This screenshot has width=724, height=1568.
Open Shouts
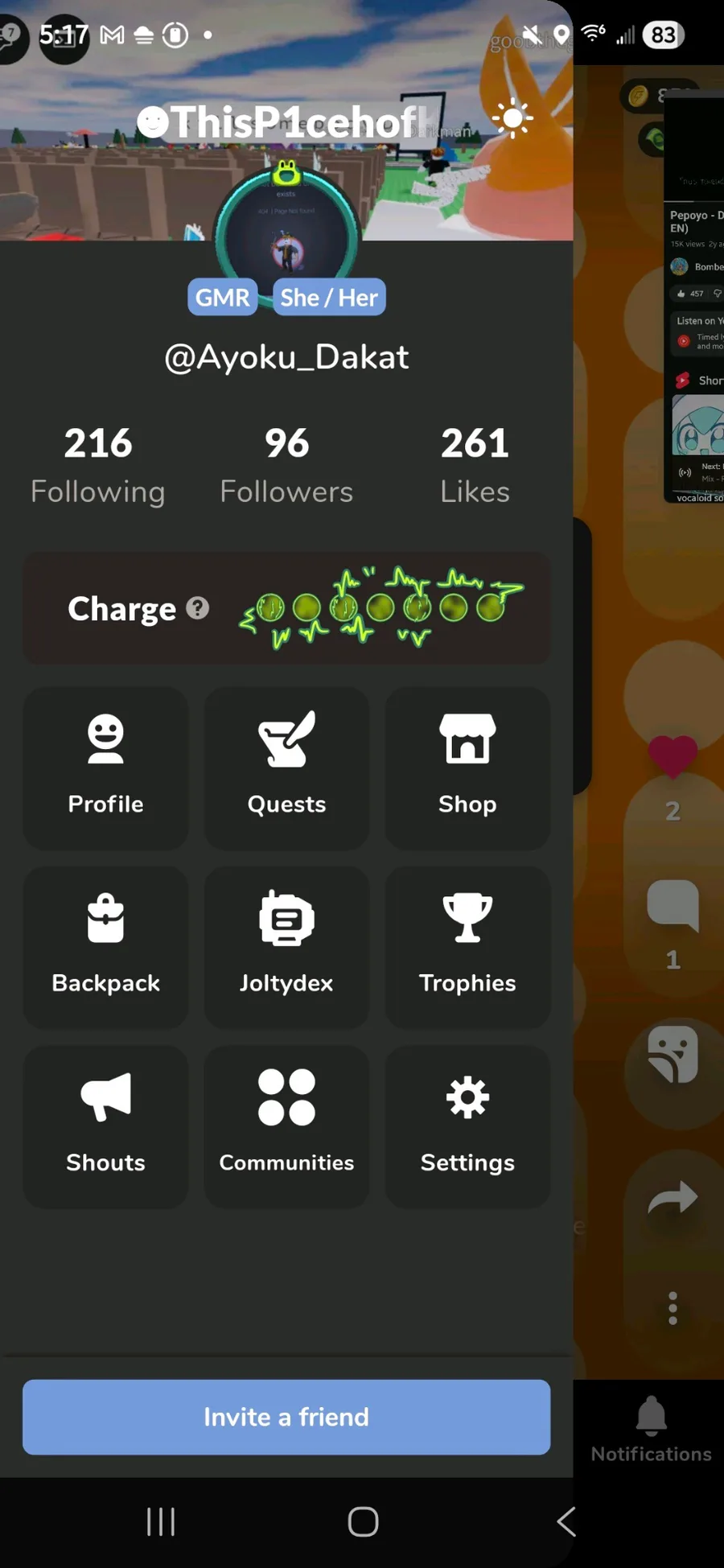point(105,1126)
